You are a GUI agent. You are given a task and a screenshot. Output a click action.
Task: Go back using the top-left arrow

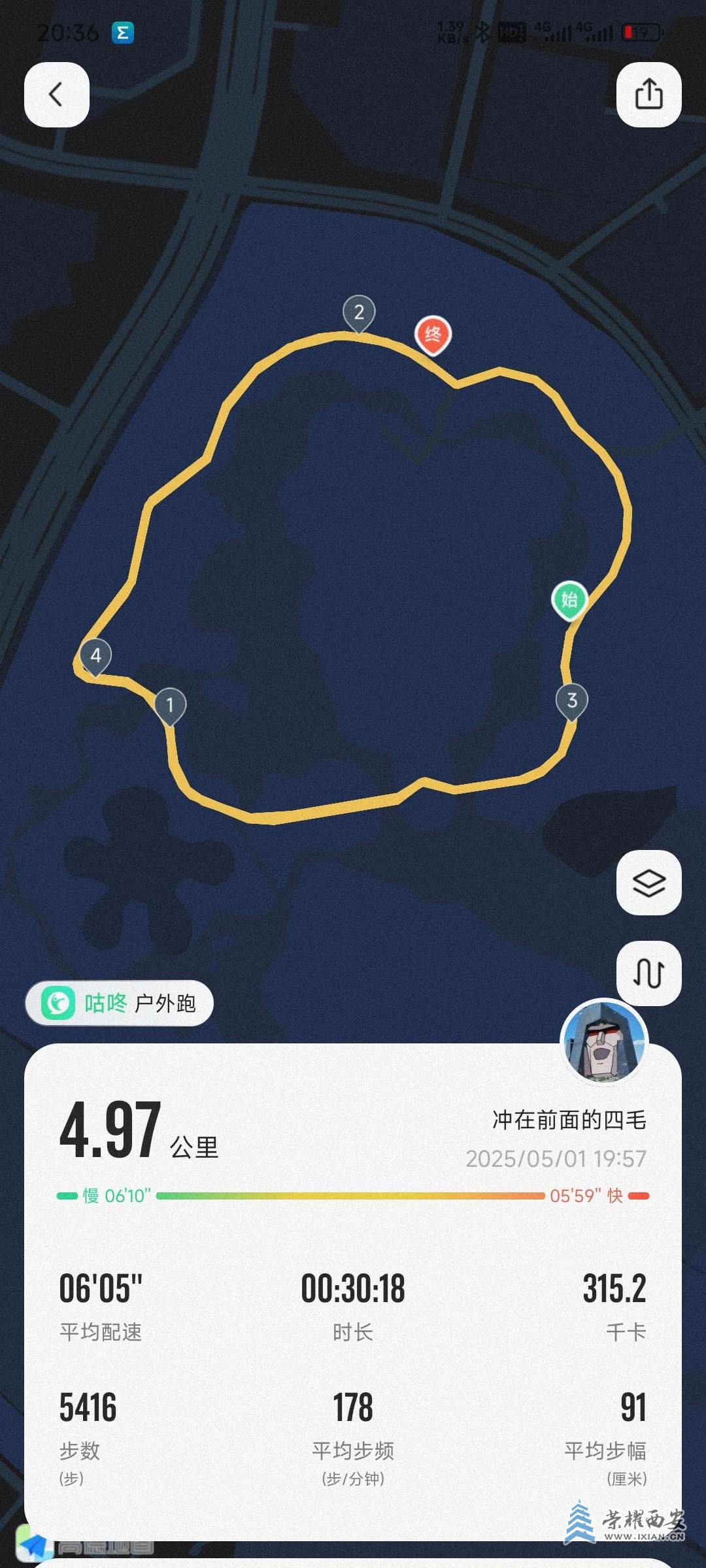point(57,95)
